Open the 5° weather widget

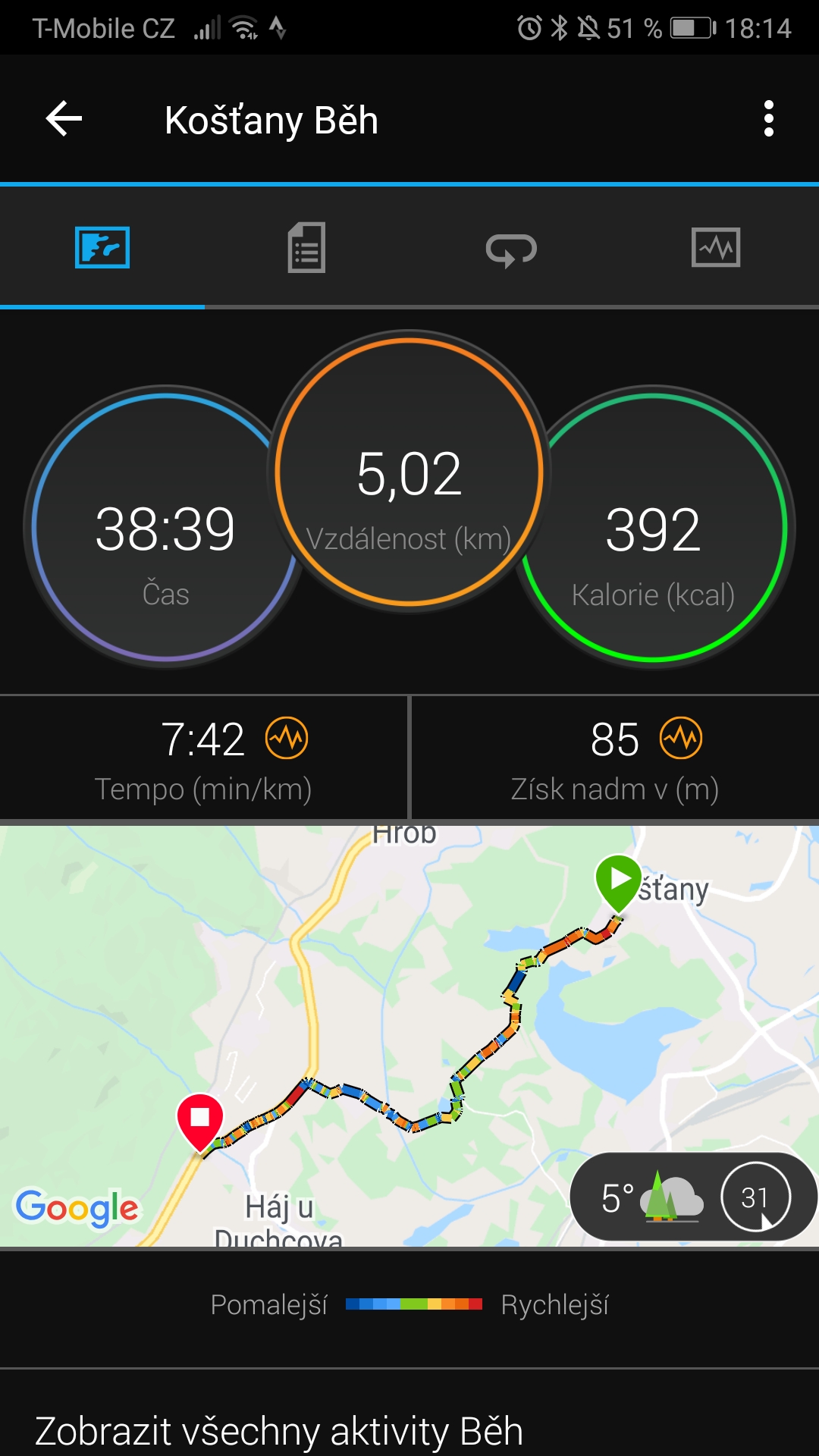[x=693, y=1197]
